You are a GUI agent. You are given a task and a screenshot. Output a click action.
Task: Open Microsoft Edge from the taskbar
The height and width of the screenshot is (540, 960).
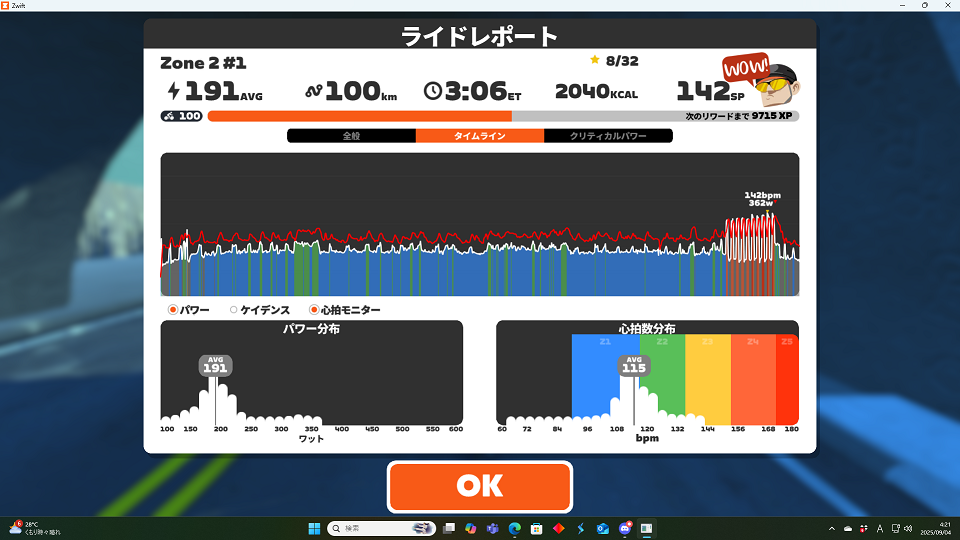(515, 528)
